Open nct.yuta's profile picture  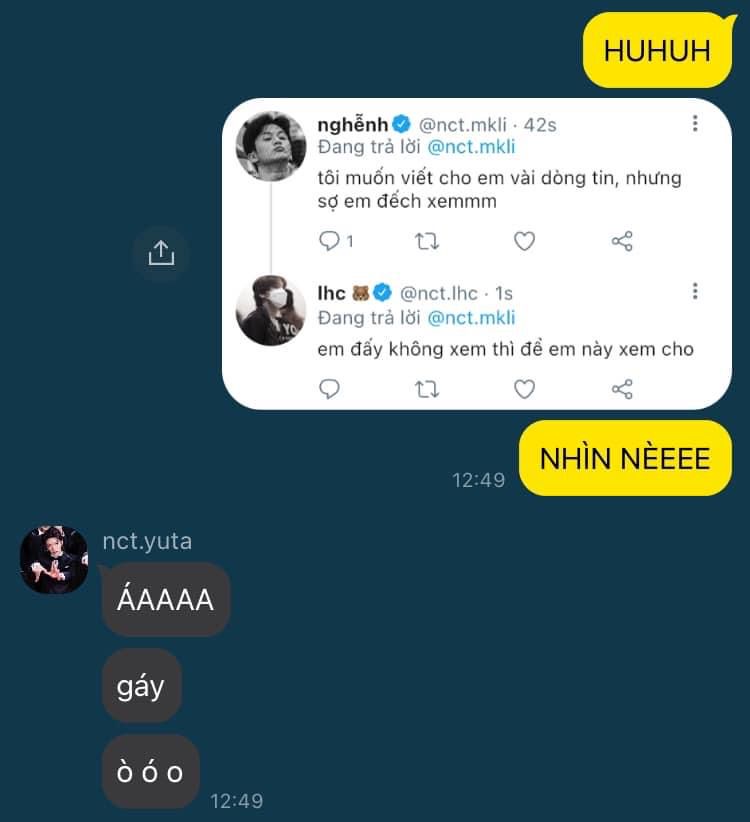(x=53, y=559)
